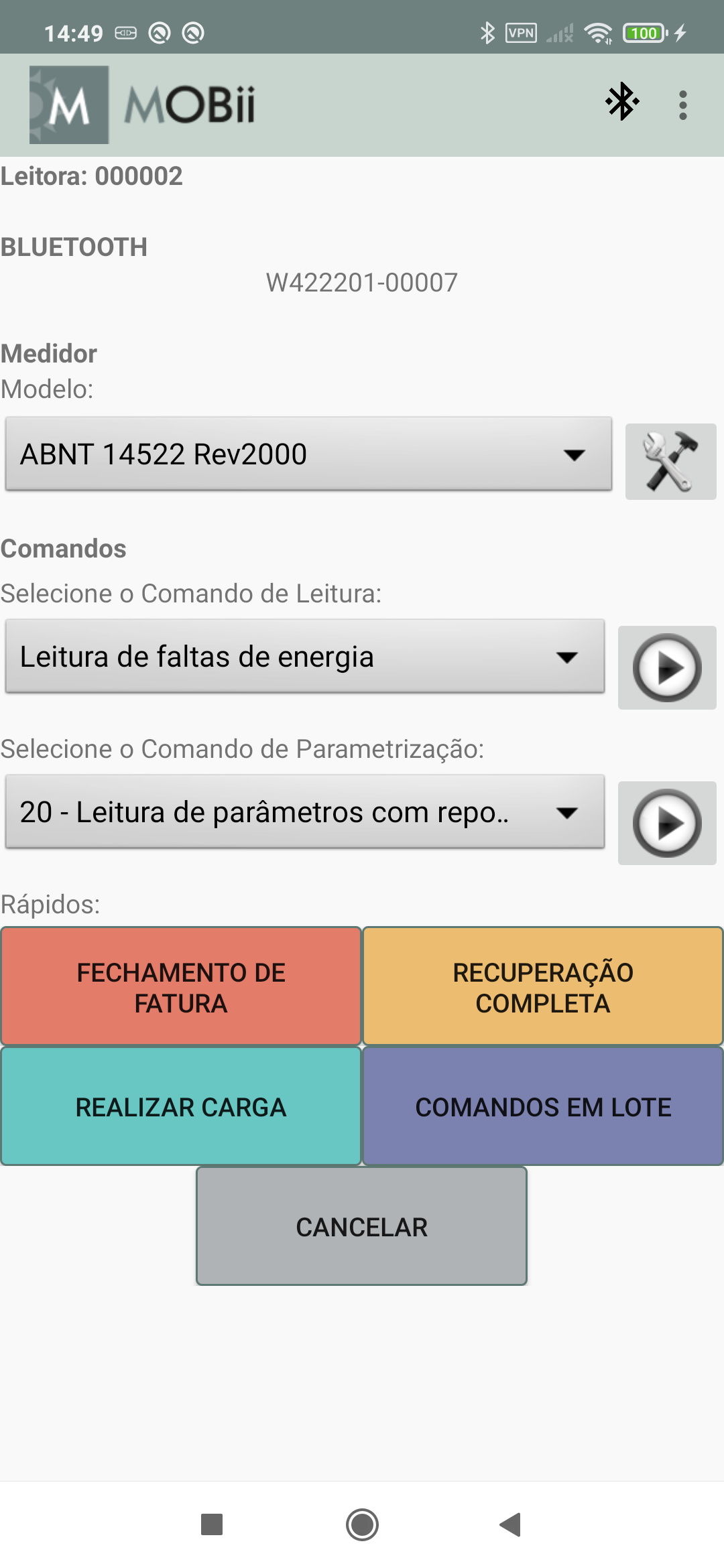The width and height of the screenshot is (724, 1568).
Task: Select Realizar Carga
Action: pos(181,1107)
